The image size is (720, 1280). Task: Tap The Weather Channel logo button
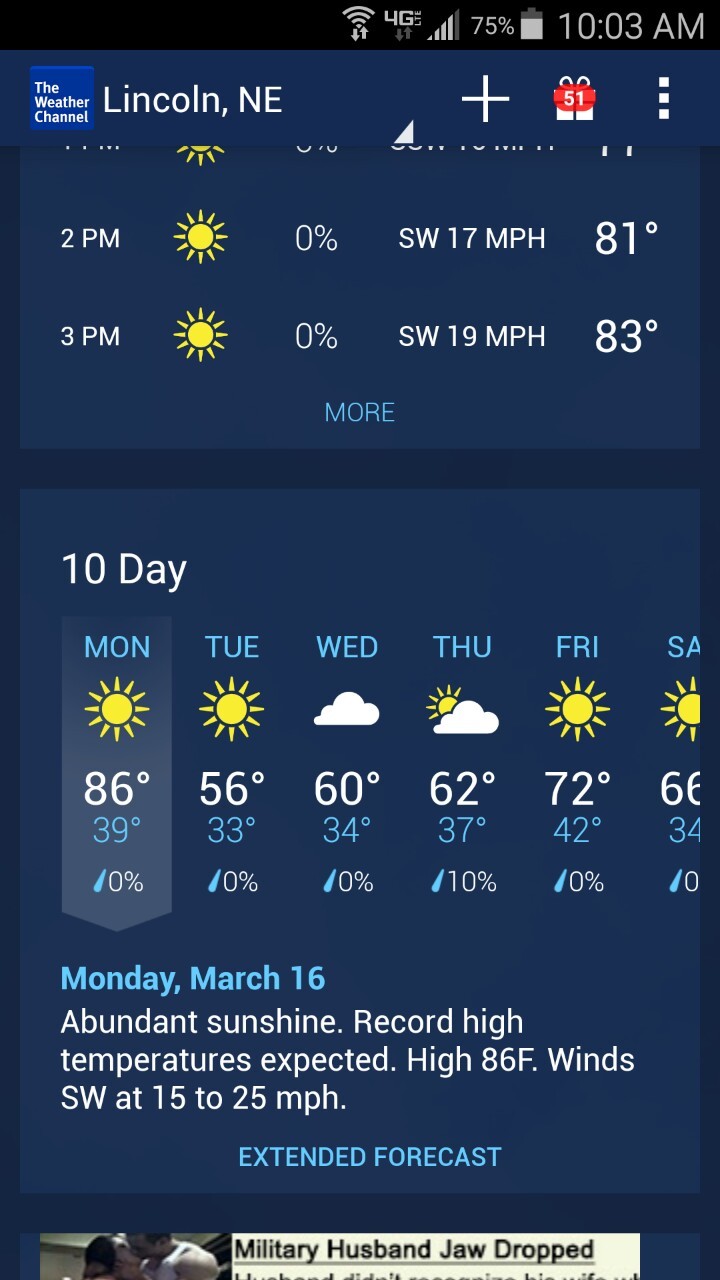62,99
